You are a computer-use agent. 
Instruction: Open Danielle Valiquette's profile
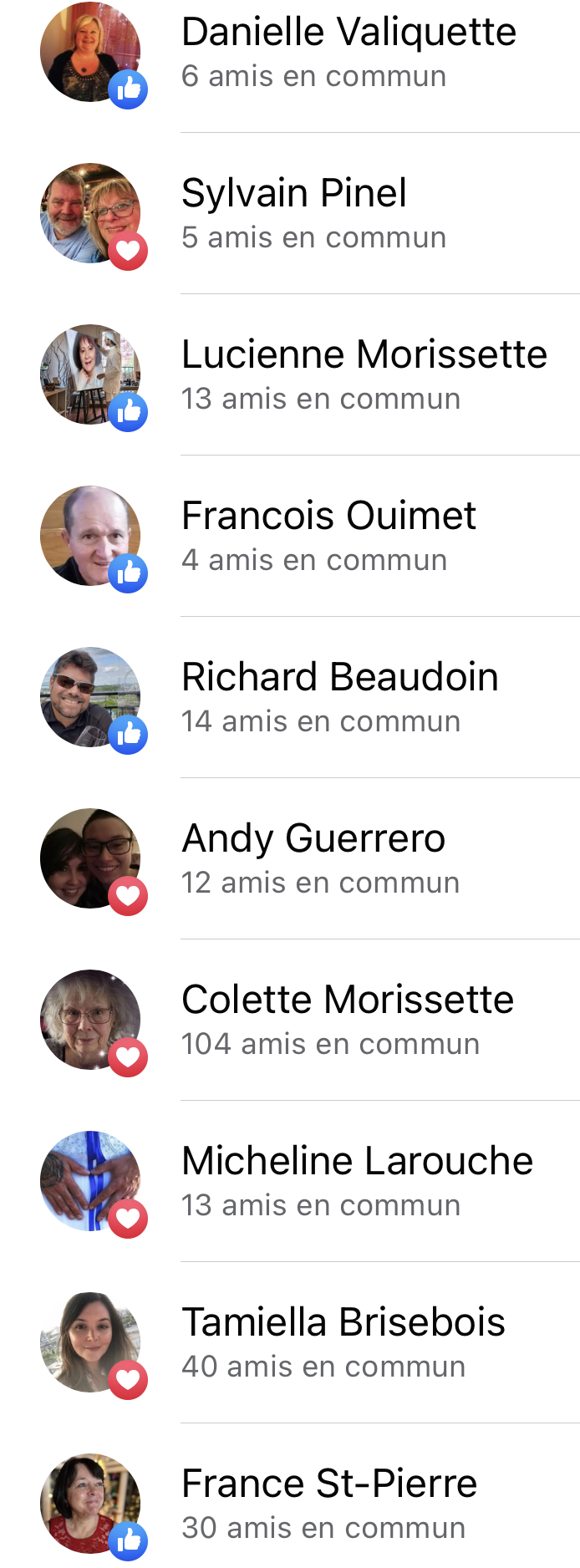(349, 33)
